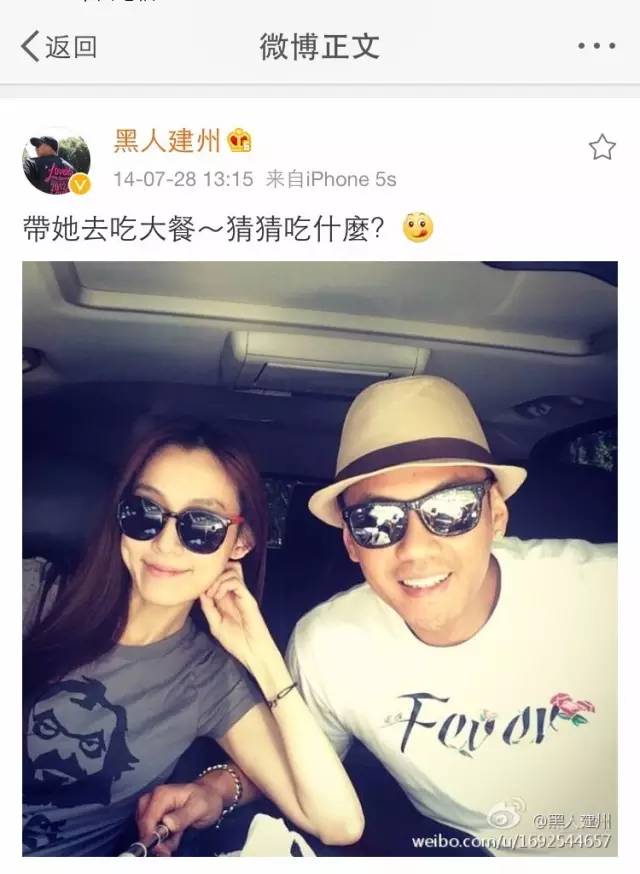Open 黑人建州's profile avatar
This screenshot has width=640, height=874.
point(56,160)
